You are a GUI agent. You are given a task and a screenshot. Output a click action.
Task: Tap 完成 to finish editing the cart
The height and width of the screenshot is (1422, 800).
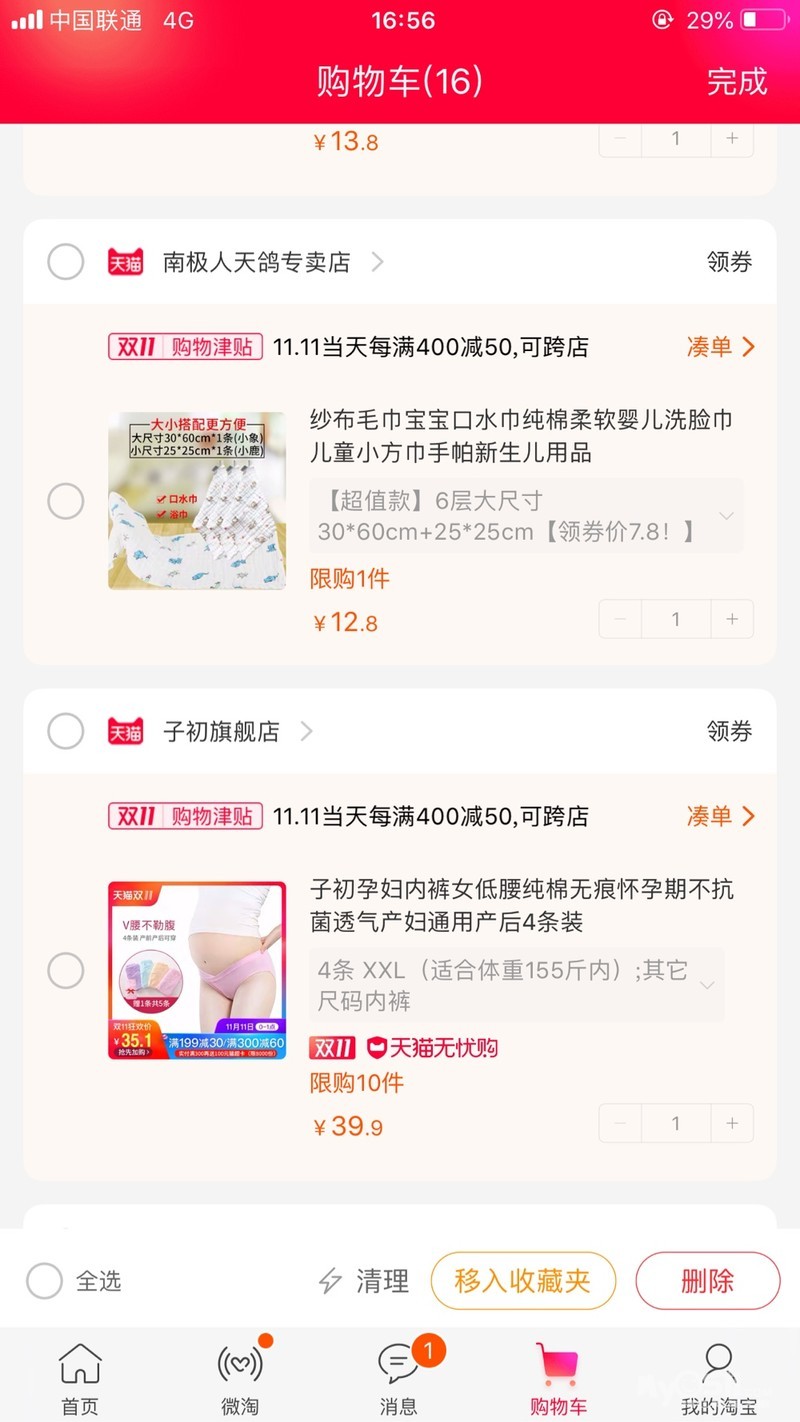pyautogui.click(x=737, y=81)
